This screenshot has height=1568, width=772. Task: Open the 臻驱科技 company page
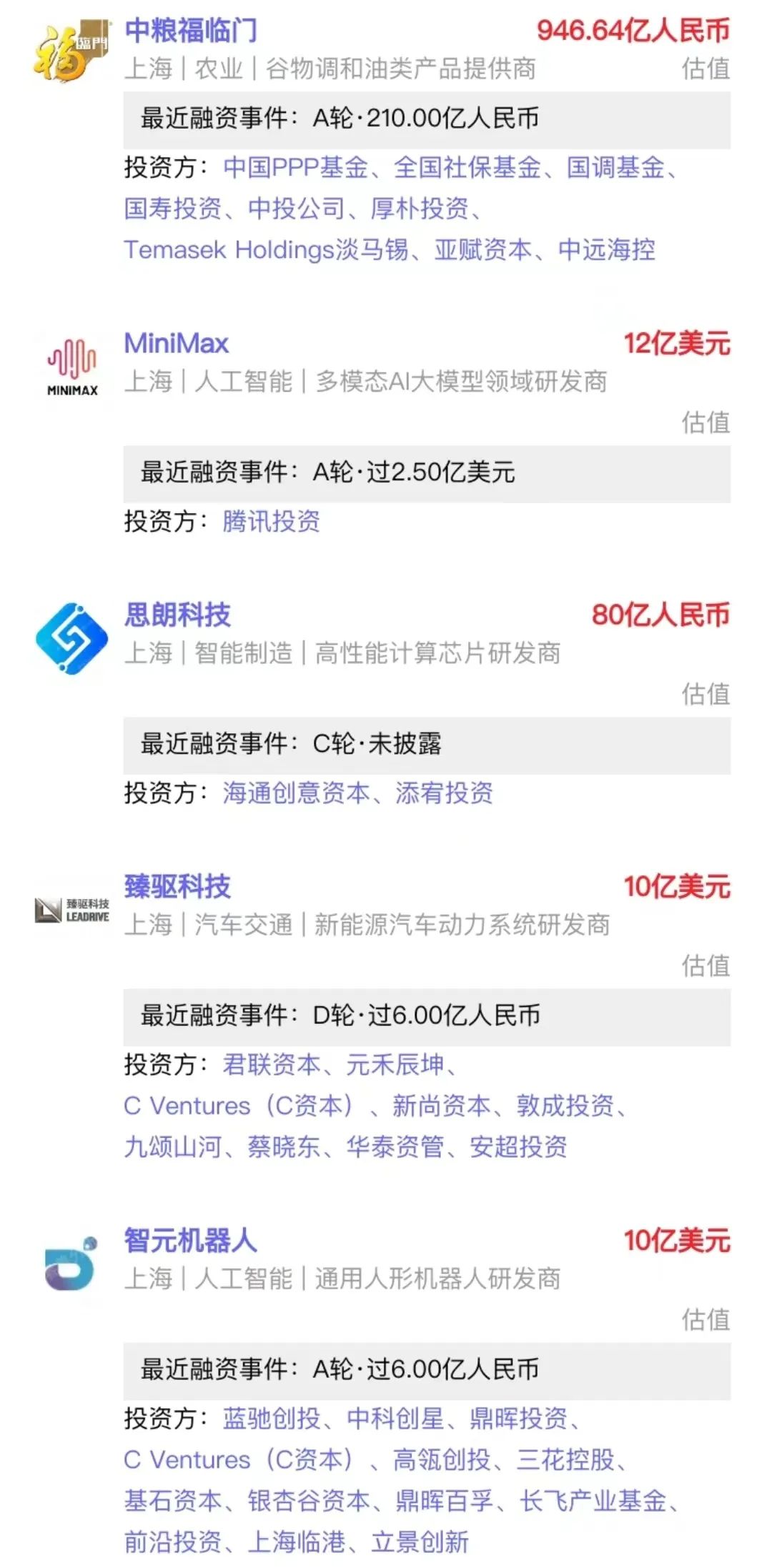pos(177,886)
